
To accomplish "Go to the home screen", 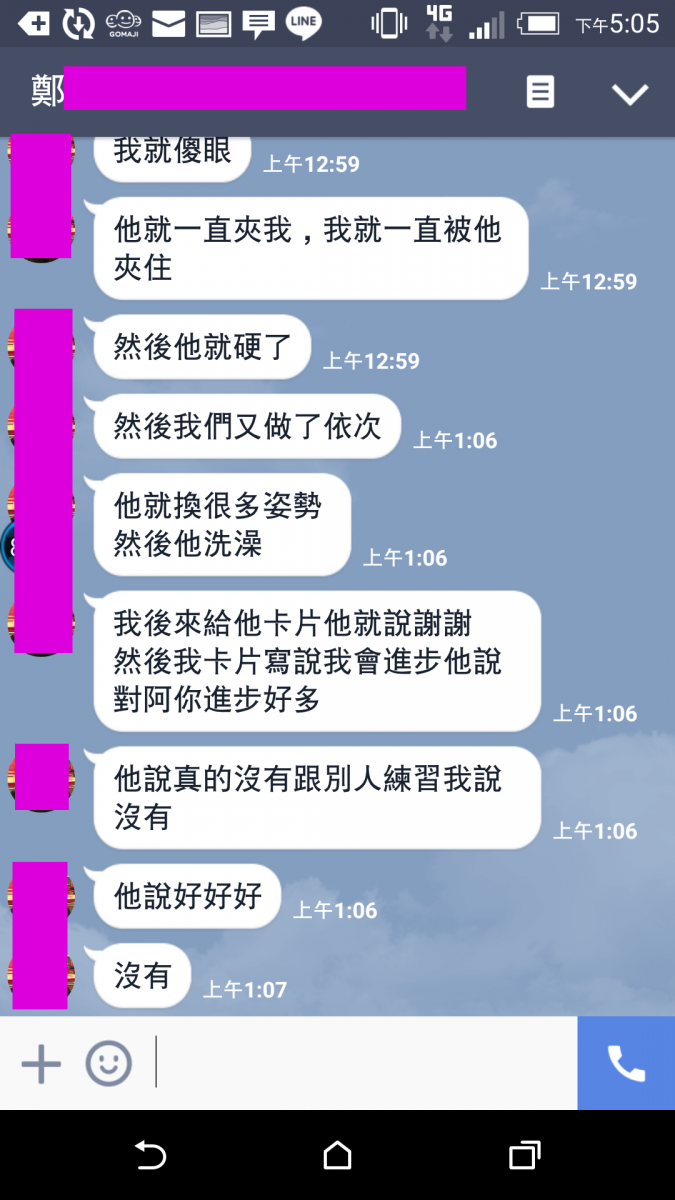I will click(337, 1155).
